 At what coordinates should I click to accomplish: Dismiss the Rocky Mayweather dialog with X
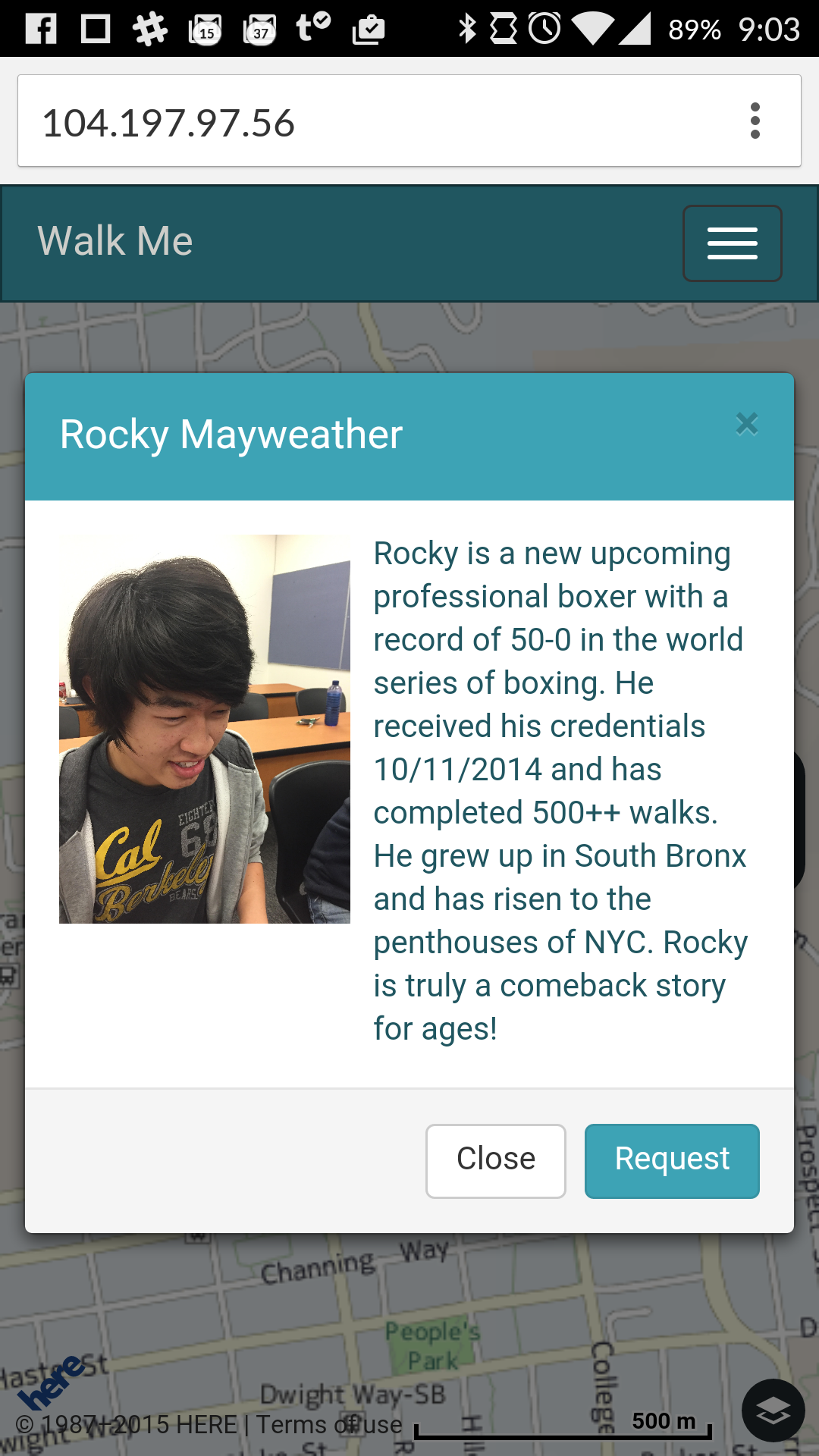pos(747,424)
